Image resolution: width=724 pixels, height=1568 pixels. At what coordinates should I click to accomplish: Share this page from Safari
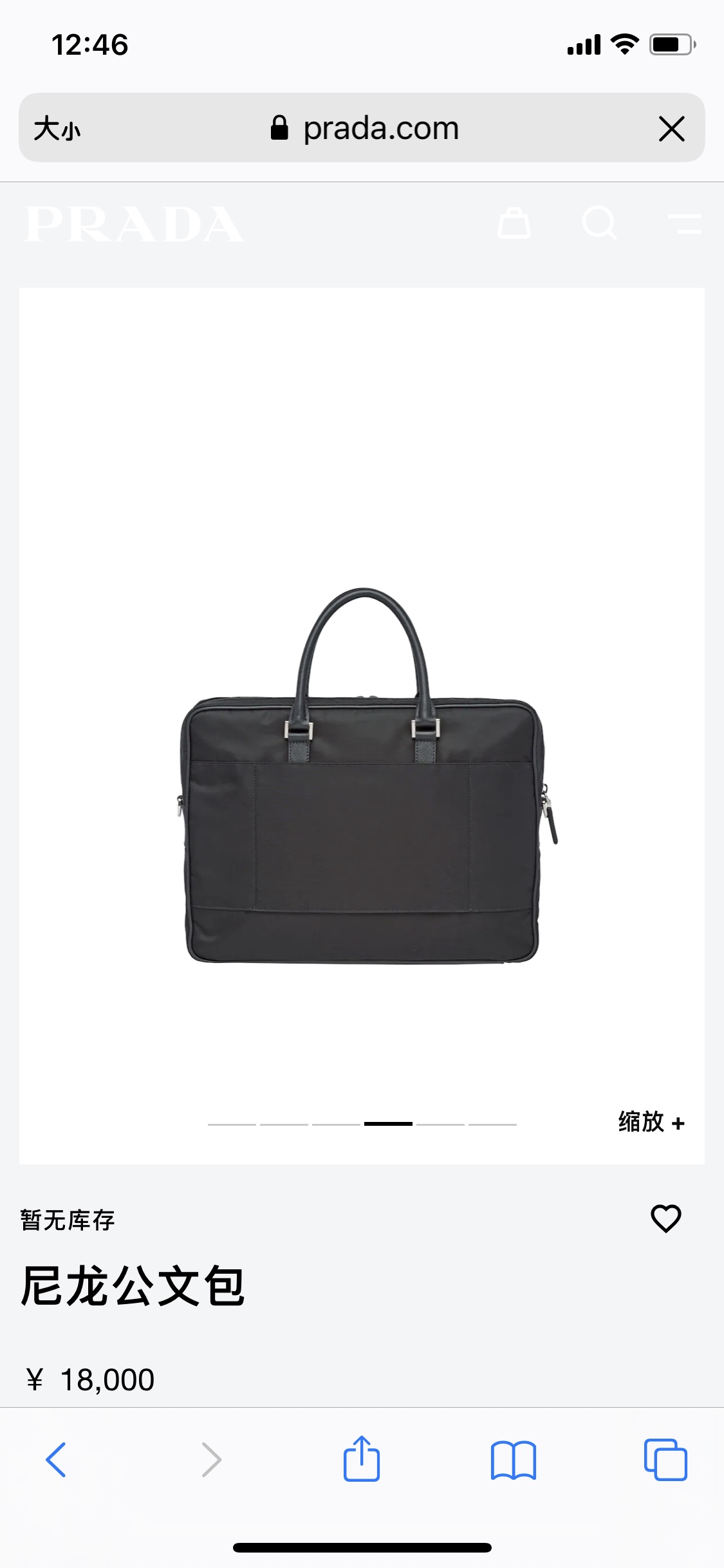362,1459
